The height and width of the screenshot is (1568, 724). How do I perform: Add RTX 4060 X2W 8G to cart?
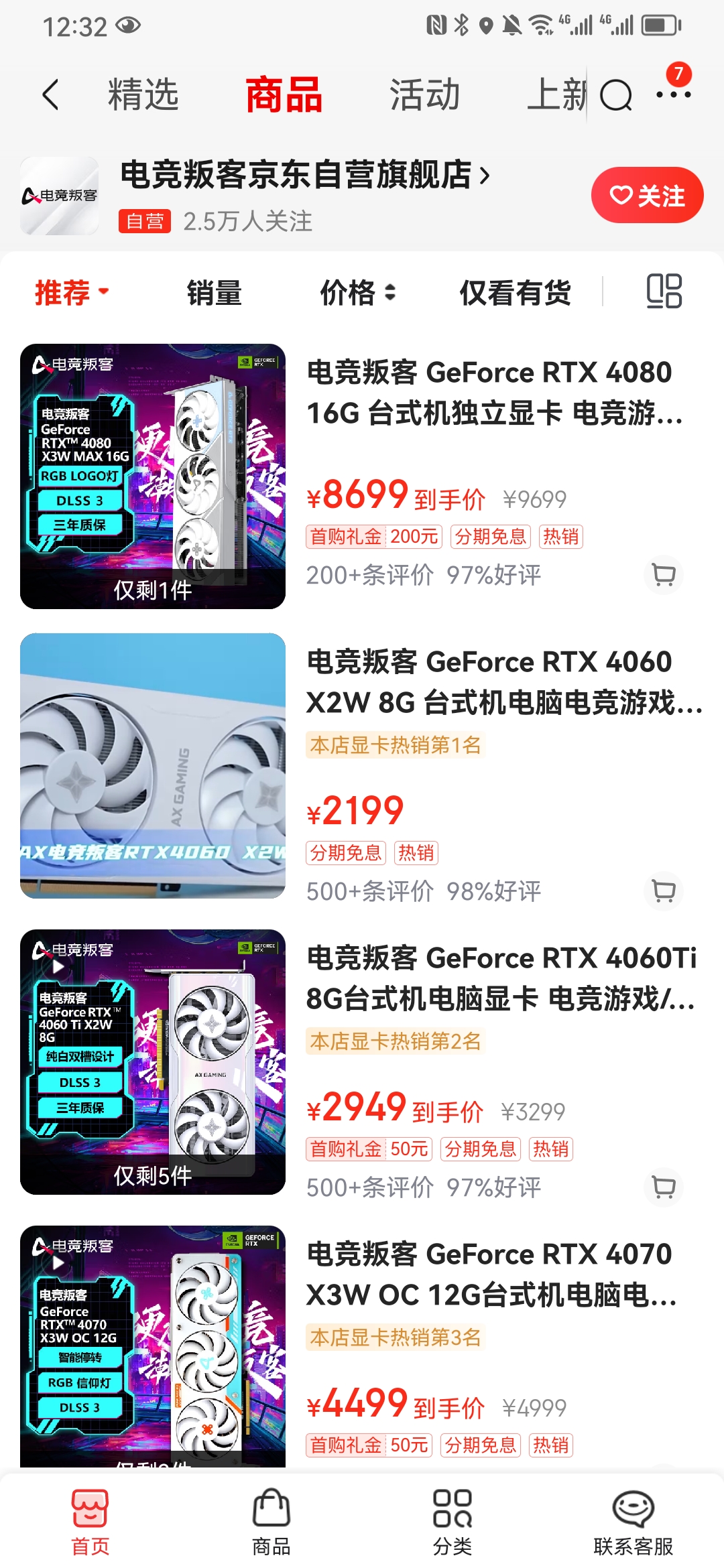point(664,891)
